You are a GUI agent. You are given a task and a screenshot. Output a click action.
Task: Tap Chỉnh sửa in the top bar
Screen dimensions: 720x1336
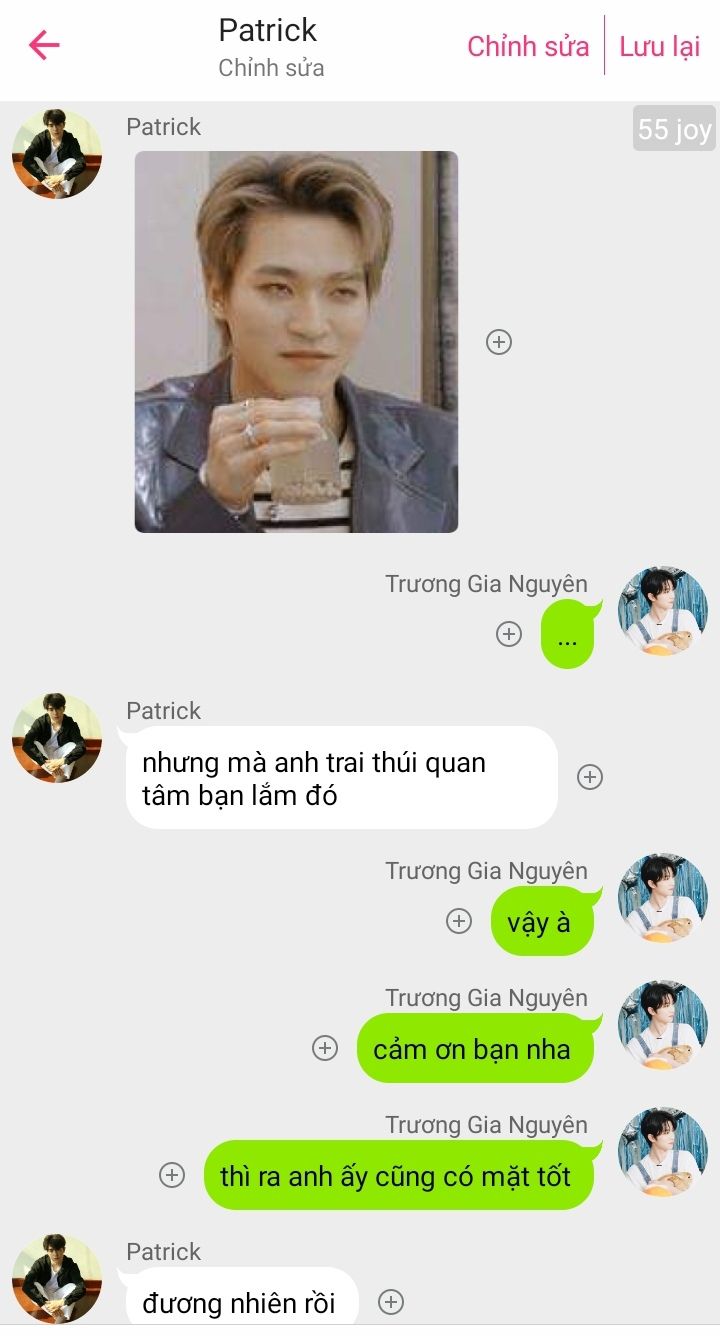coord(528,46)
